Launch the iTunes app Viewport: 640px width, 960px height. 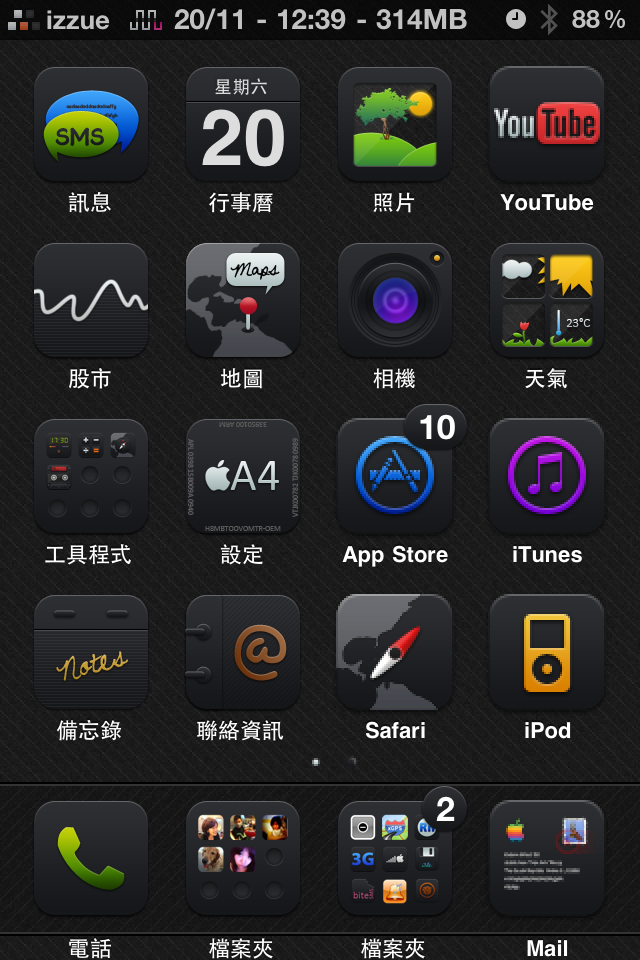pyautogui.click(x=547, y=476)
